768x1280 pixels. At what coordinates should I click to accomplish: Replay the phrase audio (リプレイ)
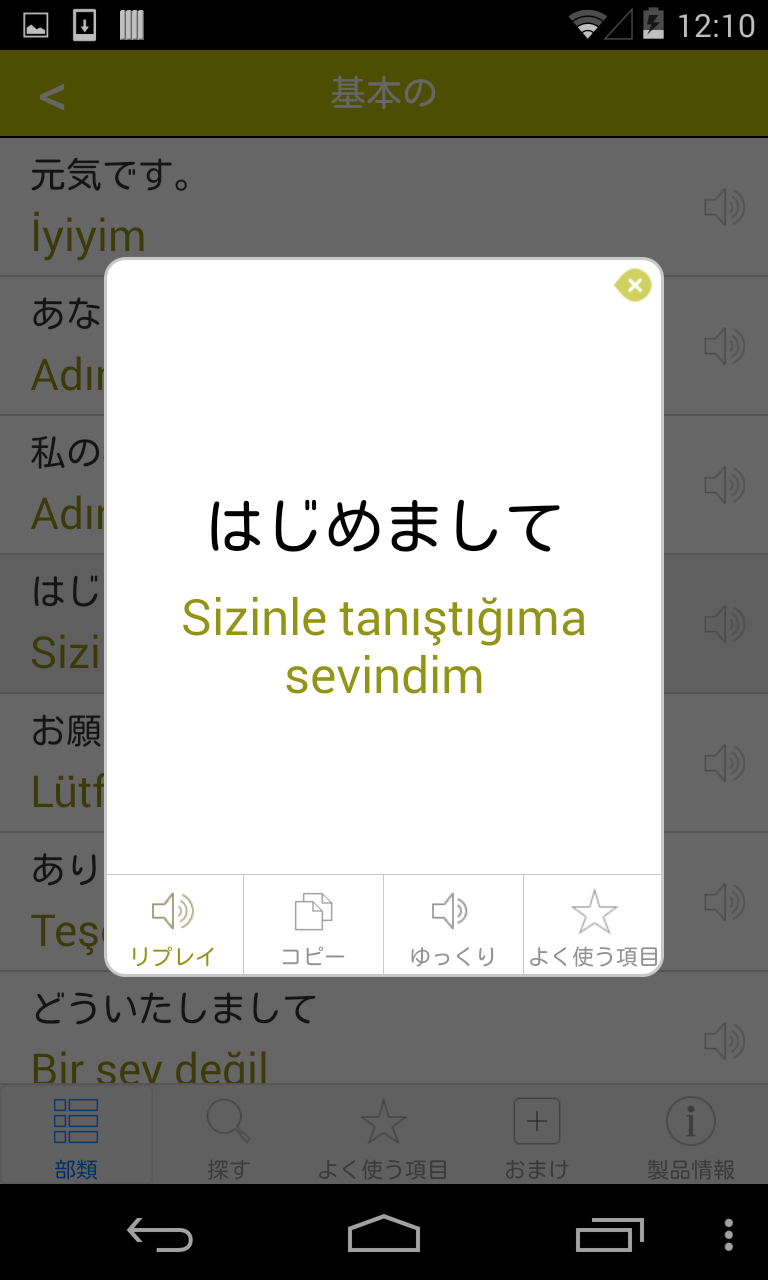[x=174, y=925]
